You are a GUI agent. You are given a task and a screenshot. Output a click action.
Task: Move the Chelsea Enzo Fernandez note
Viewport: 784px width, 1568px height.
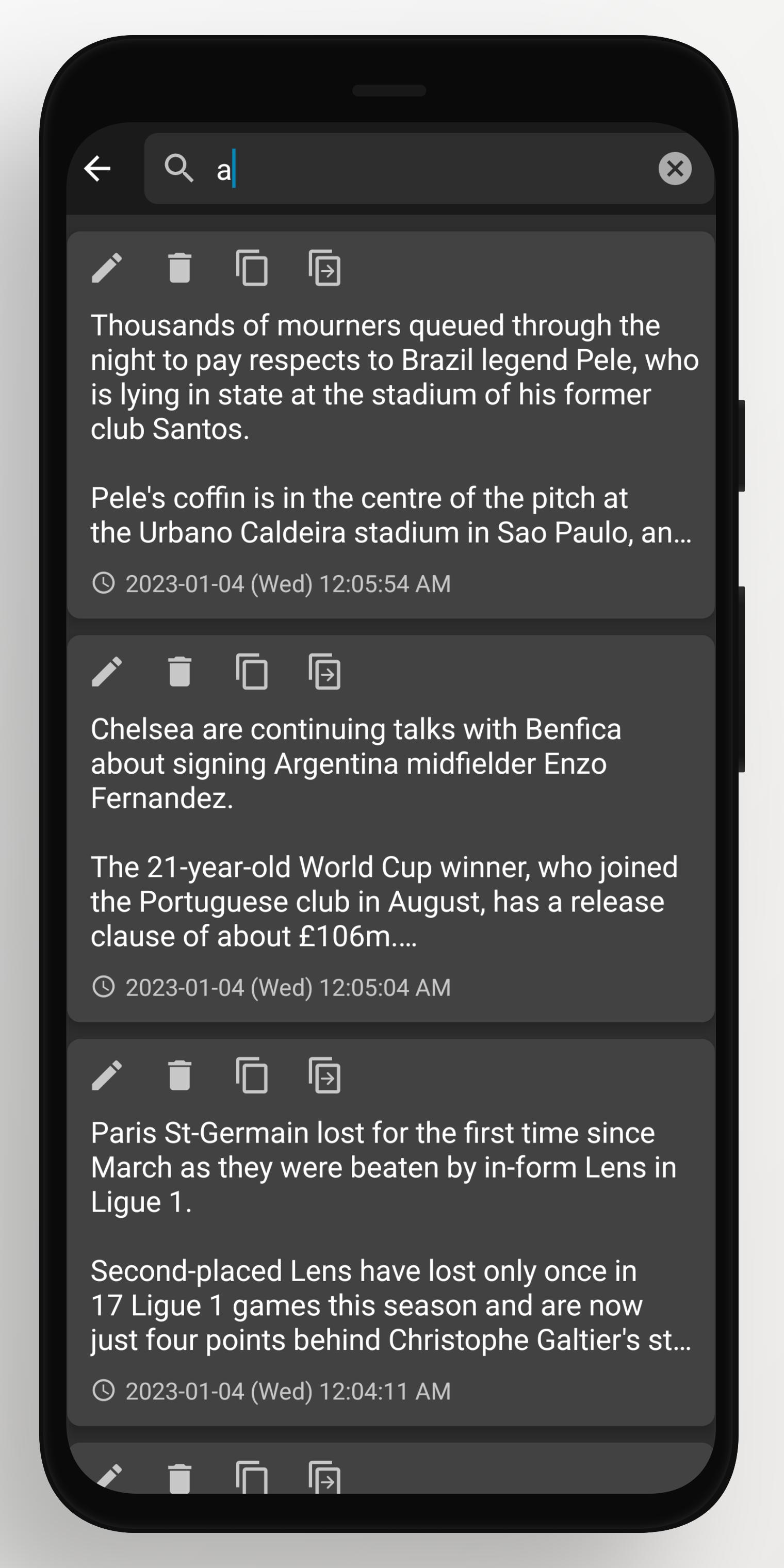[324, 672]
